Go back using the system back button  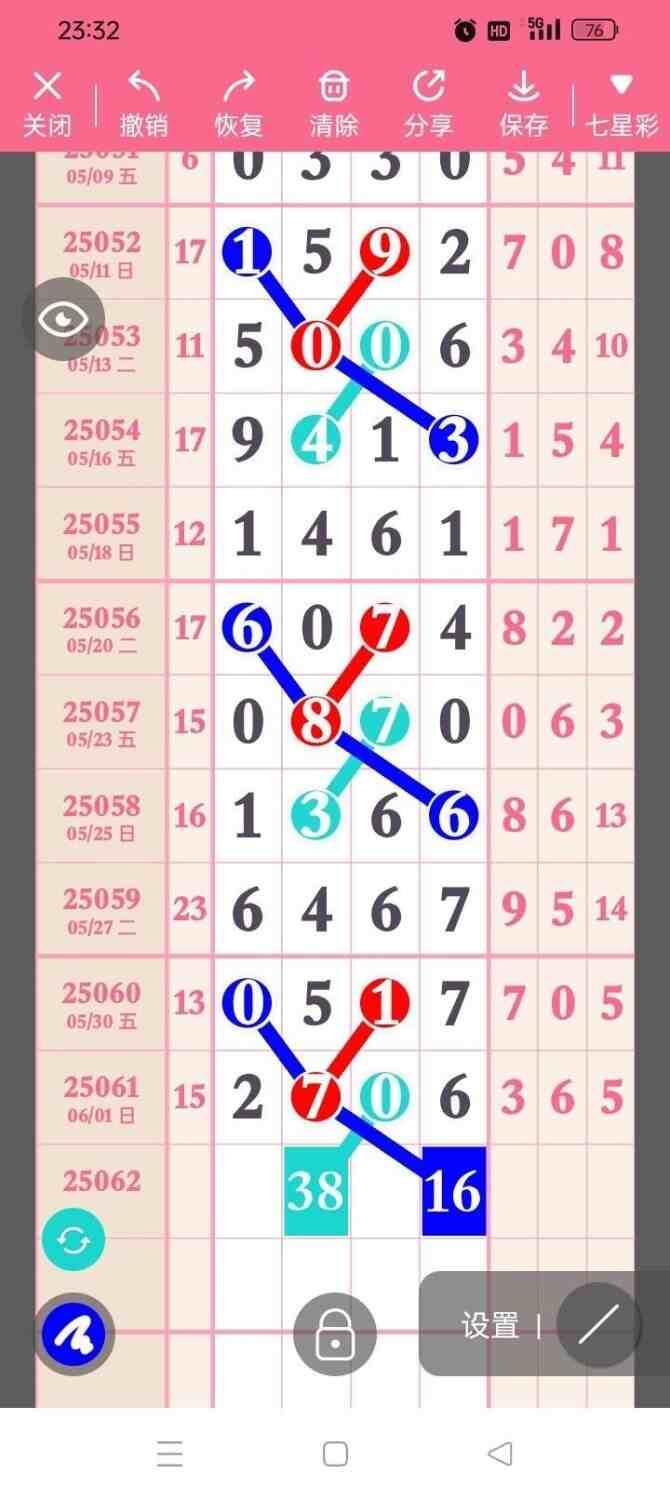coord(500,1453)
